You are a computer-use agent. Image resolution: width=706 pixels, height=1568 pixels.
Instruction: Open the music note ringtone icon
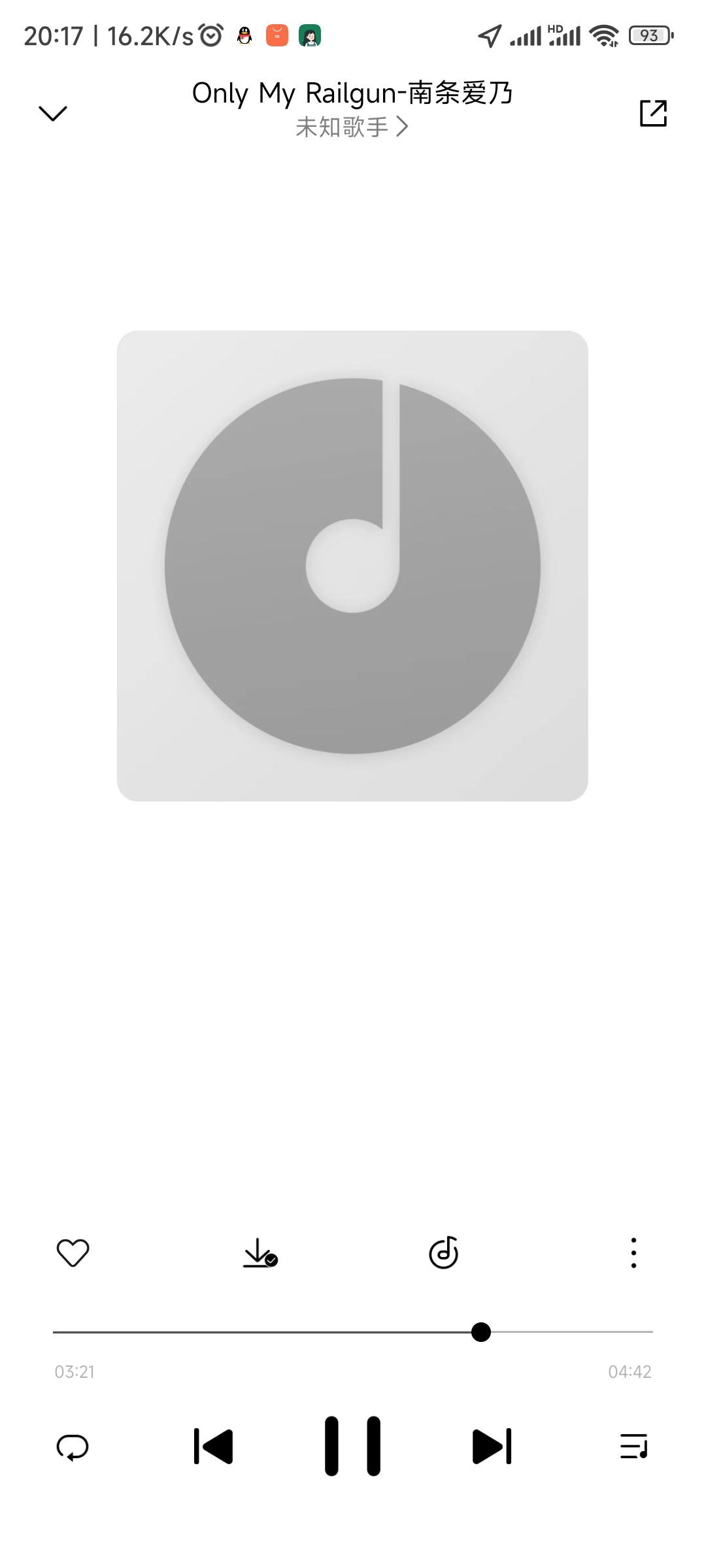coord(444,1252)
